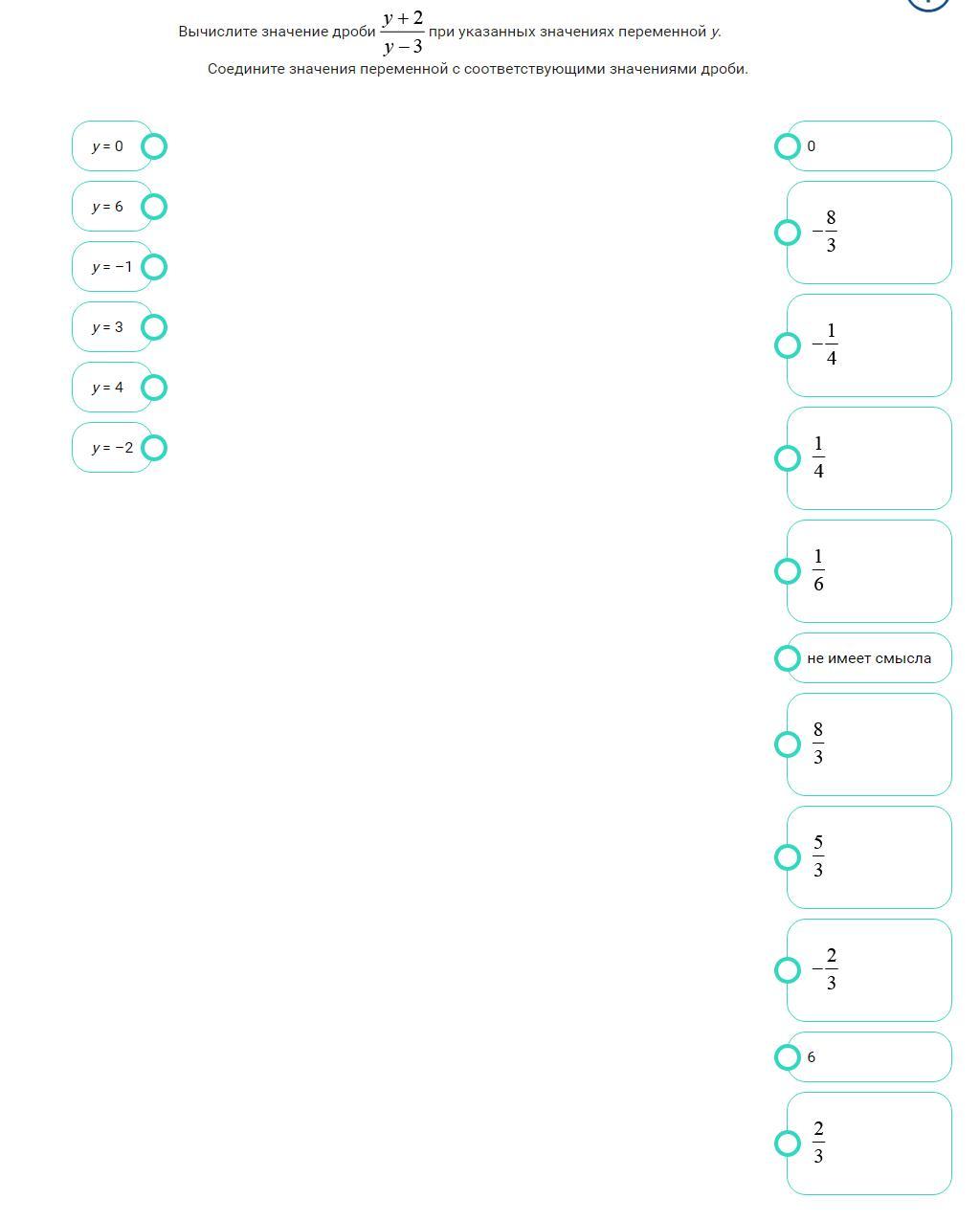Select the answer "не имеет смысла"
This screenshot has height=1221, width=980.
[869, 658]
